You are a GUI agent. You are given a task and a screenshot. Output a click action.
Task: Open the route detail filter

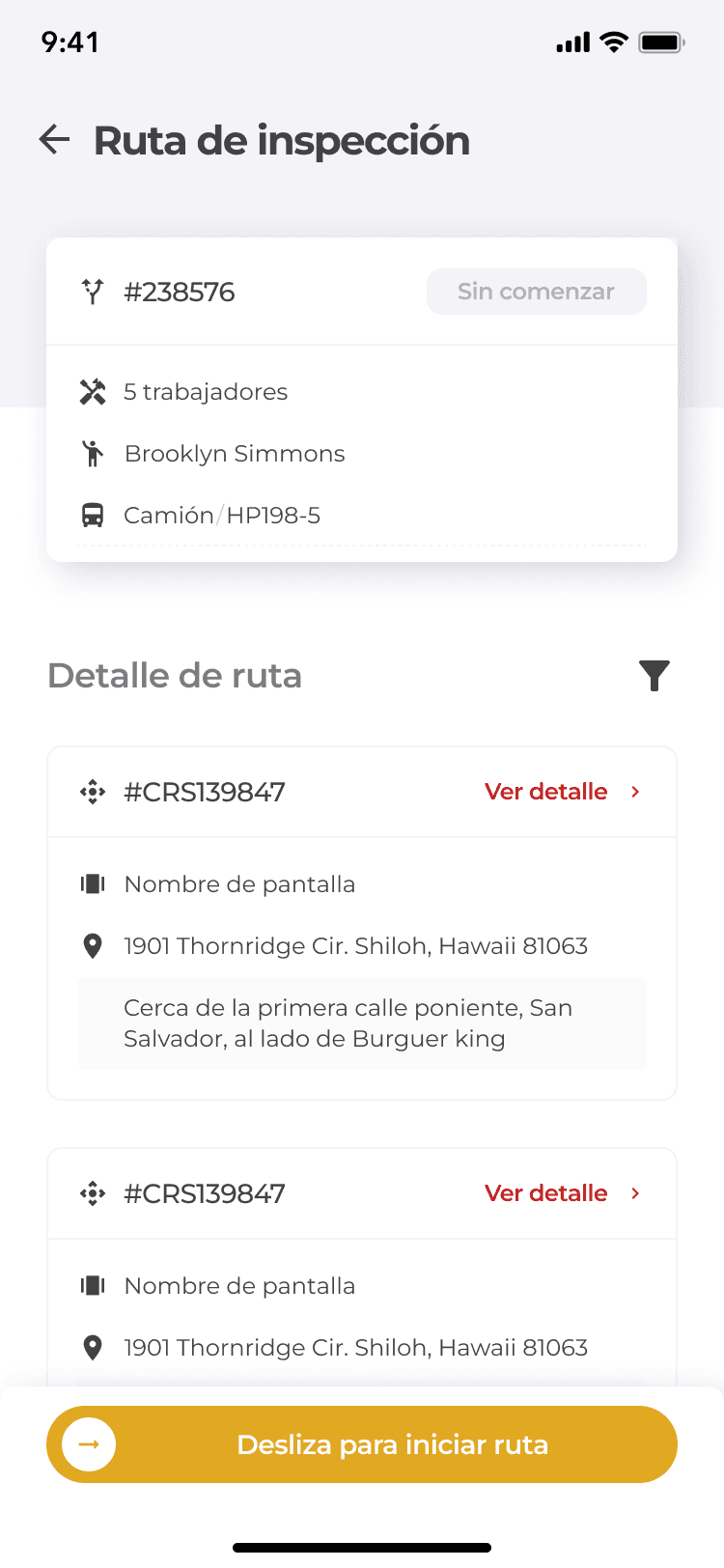[x=654, y=676]
